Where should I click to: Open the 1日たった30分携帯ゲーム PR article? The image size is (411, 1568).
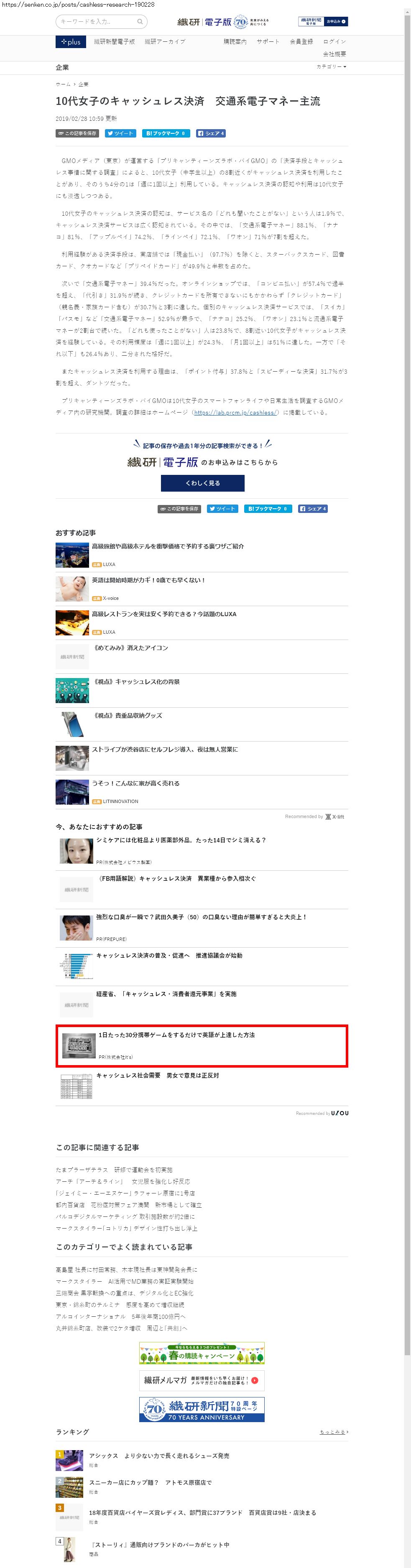coord(176,1035)
